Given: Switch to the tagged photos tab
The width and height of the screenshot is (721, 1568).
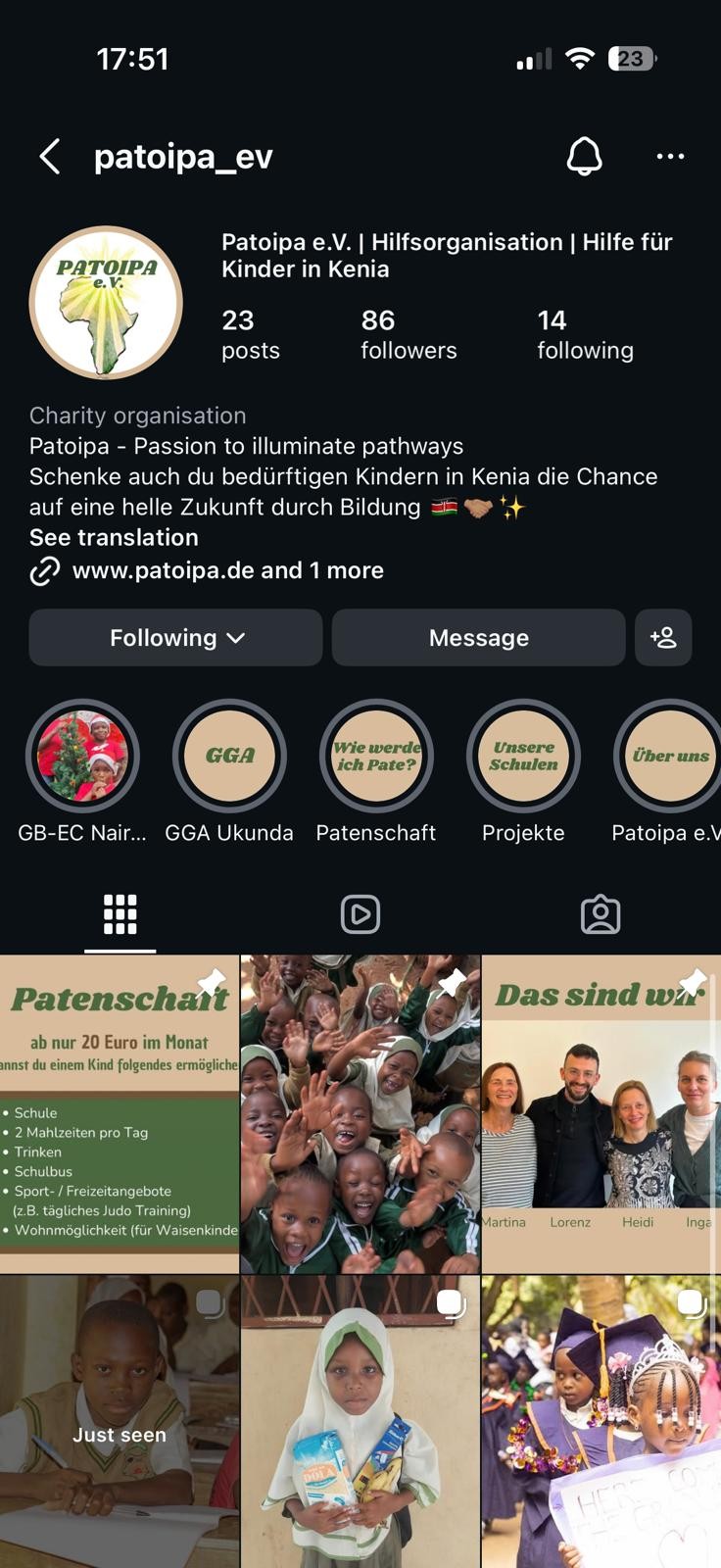Looking at the screenshot, I should [x=601, y=914].
